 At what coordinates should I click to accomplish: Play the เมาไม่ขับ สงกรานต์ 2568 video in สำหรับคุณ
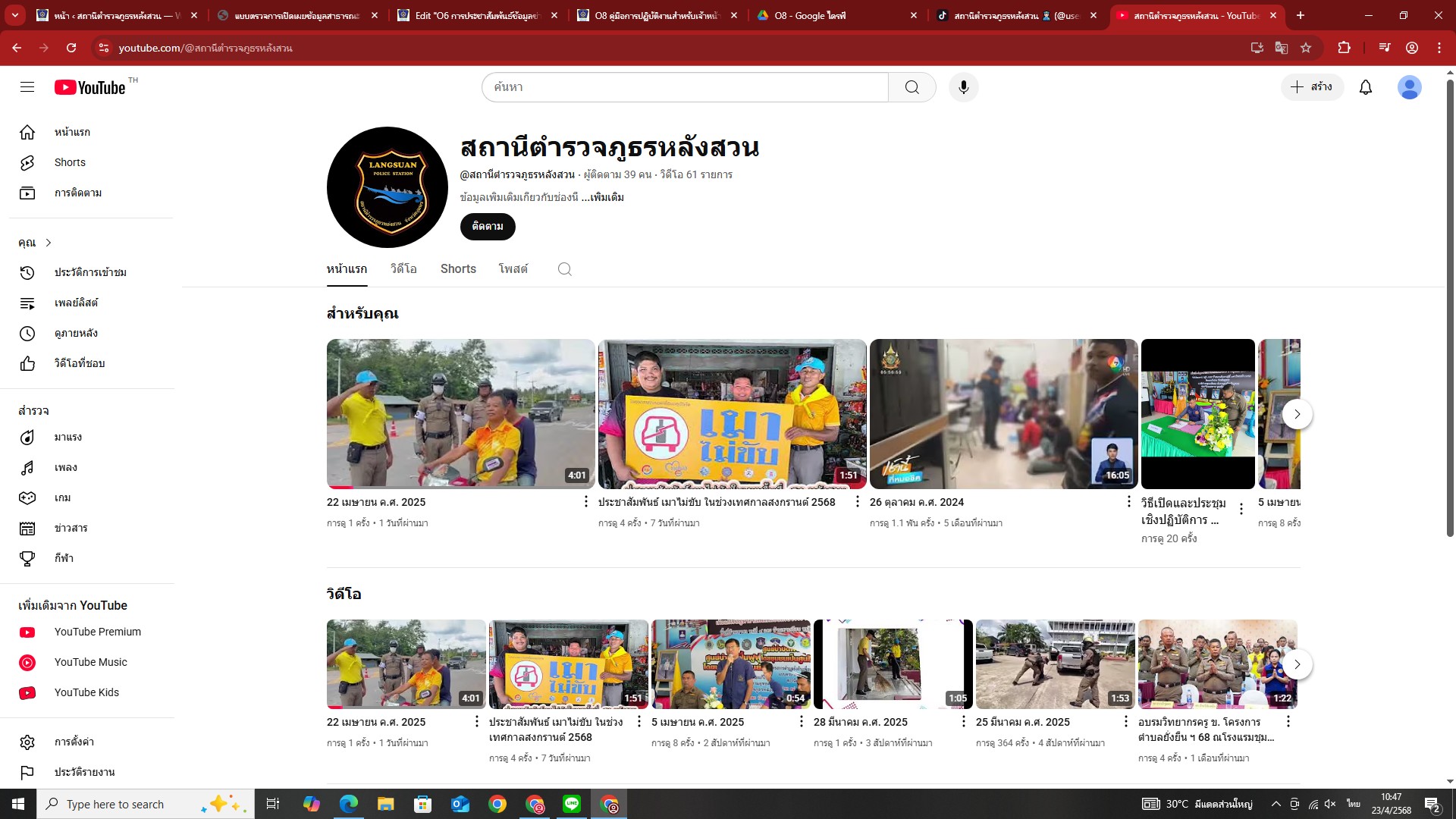(732, 413)
